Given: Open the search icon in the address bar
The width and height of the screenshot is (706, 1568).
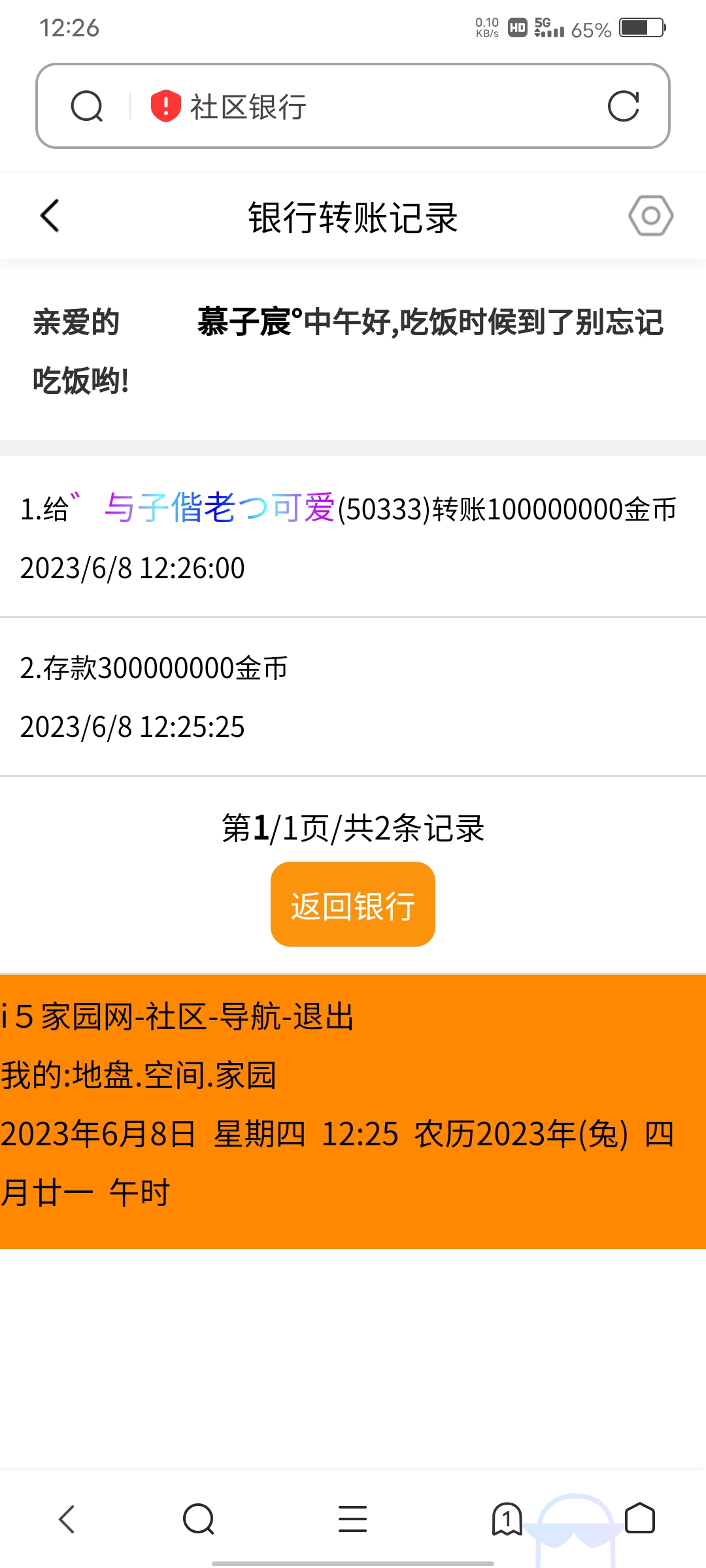Looking at the screenshot, I should click(x=87, y=106).
